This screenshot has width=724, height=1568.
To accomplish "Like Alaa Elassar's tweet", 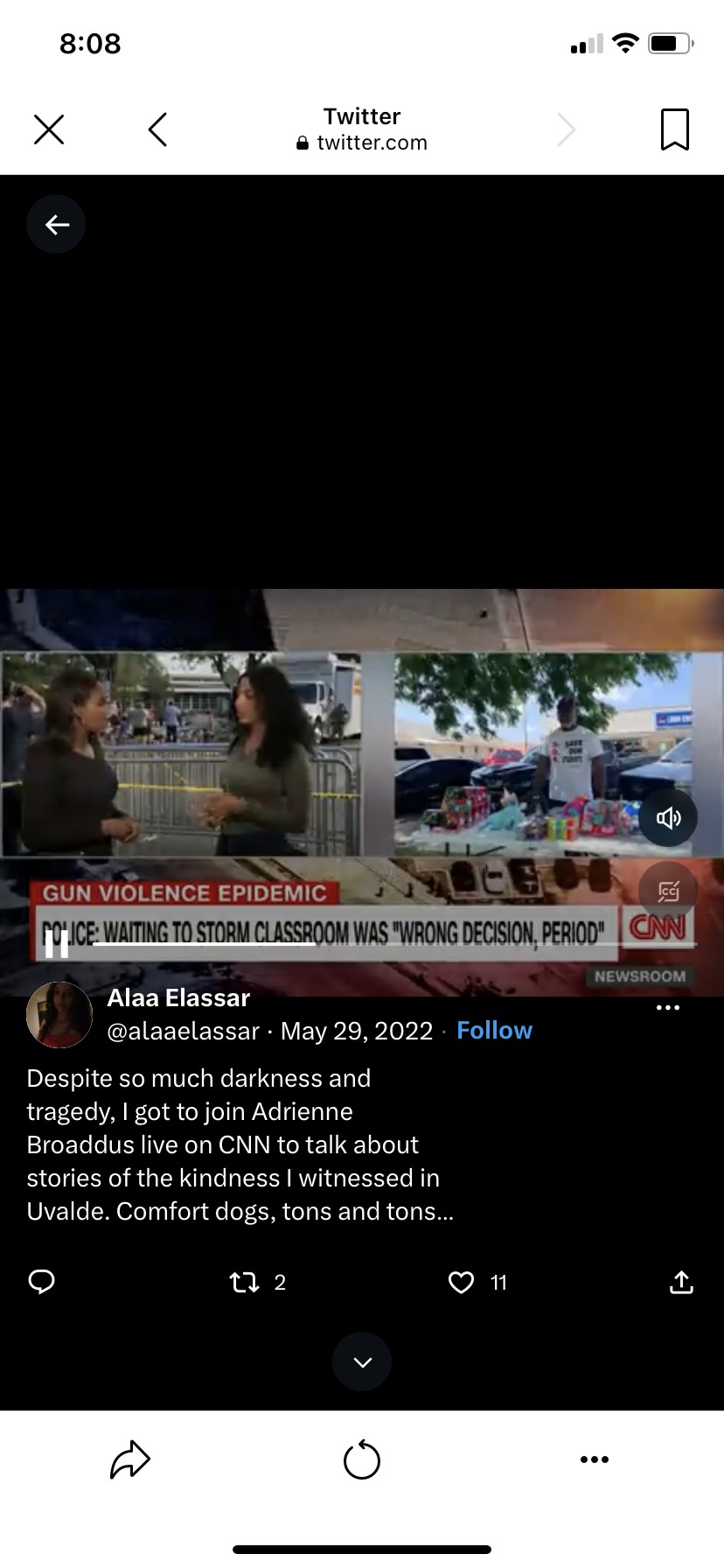I will pos(461,1283).
